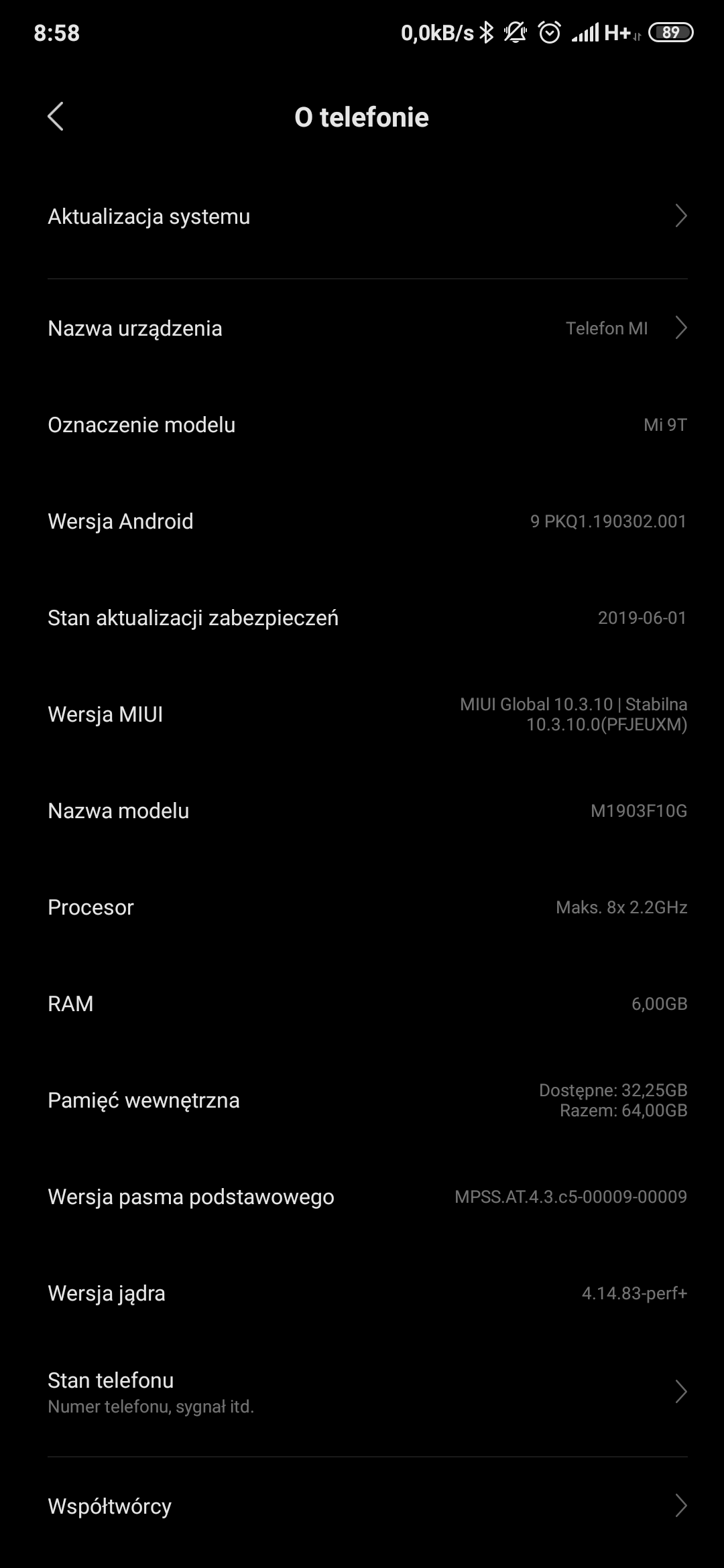Open Aktualizacja systemu
Screen dimensions: 724x1568
coord(362,216)
